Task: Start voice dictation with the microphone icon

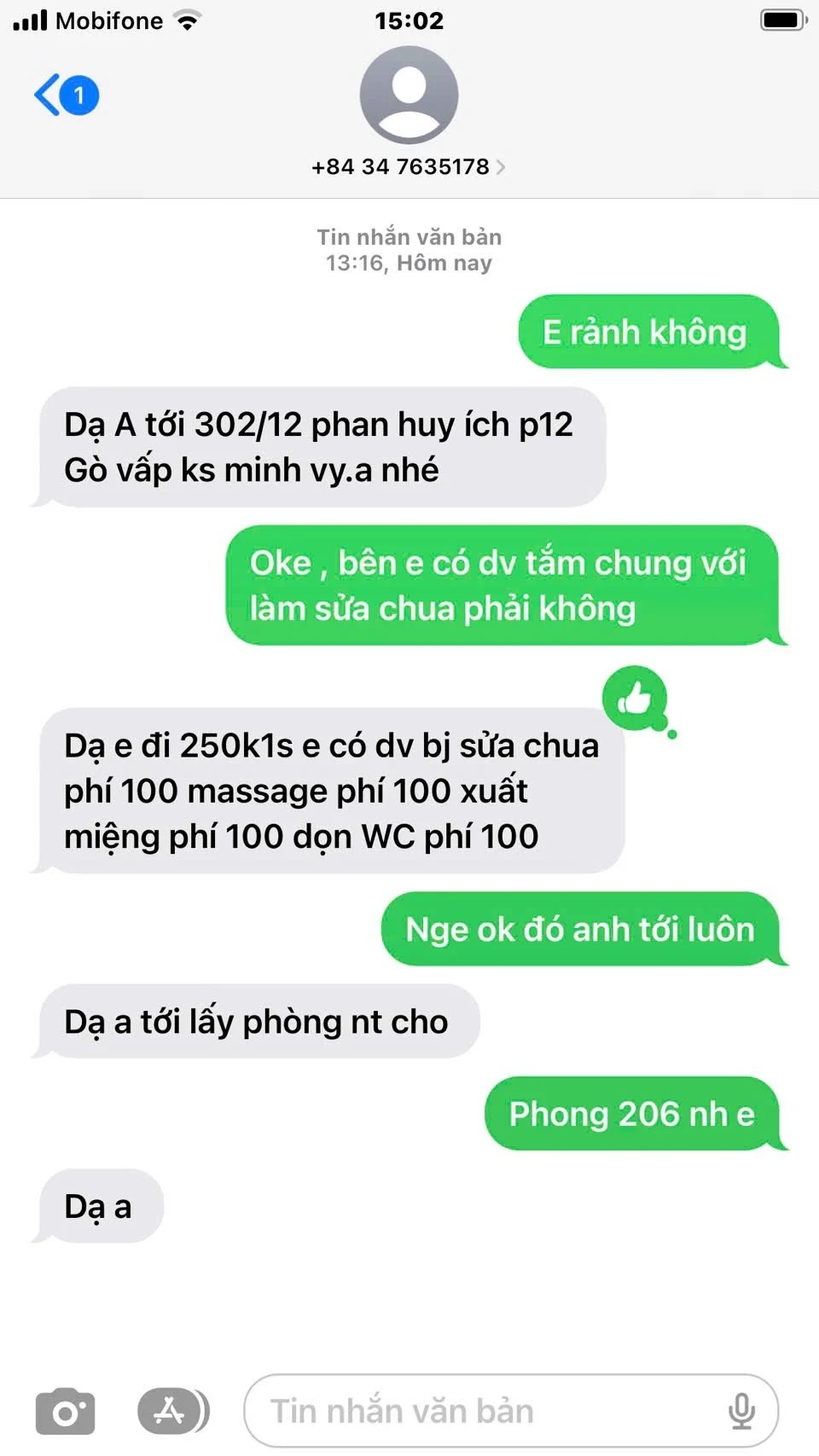Action: click(x=741, y=1412)
